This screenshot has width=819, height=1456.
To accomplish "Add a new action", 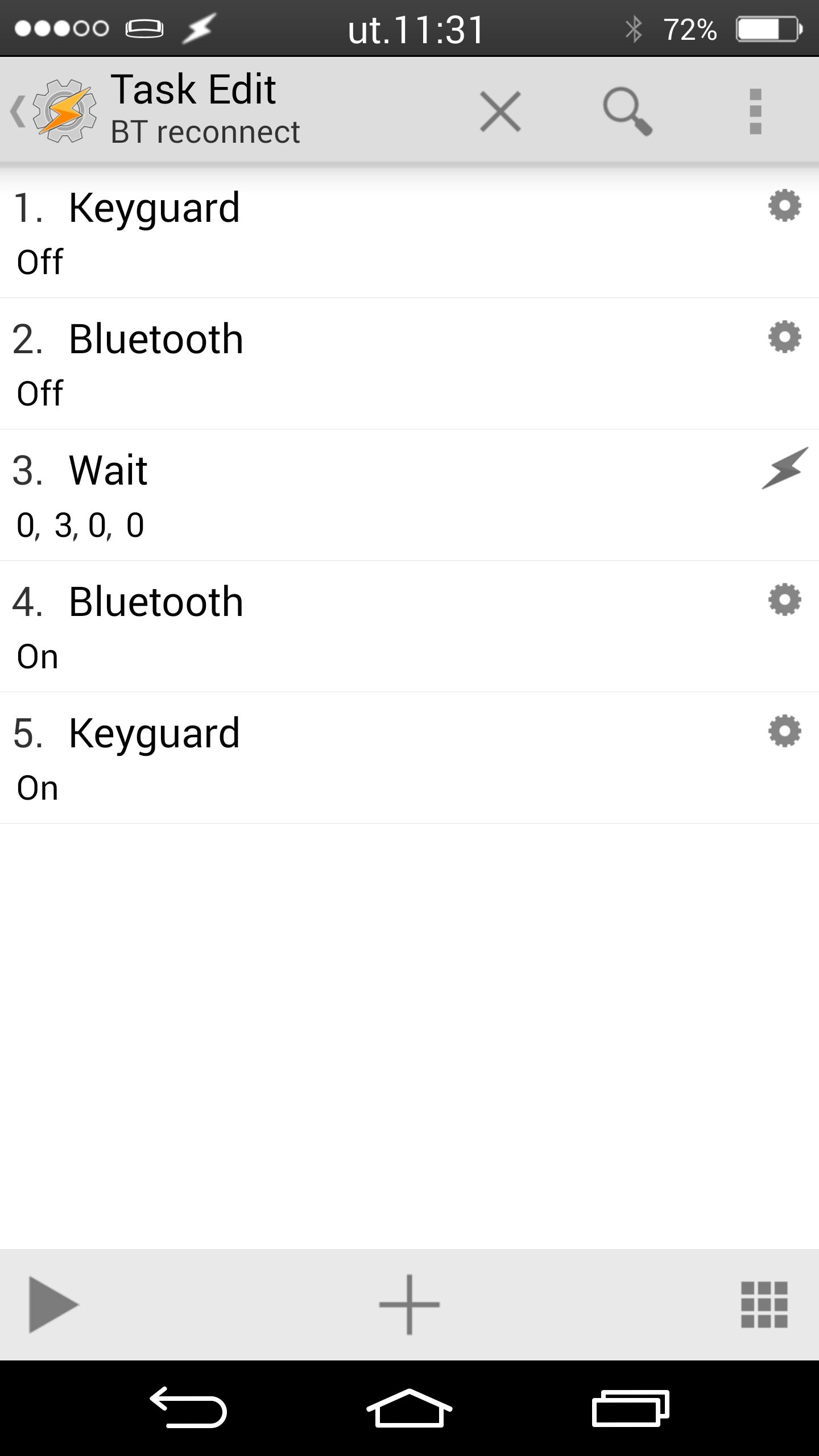I will click(409, 1305).
